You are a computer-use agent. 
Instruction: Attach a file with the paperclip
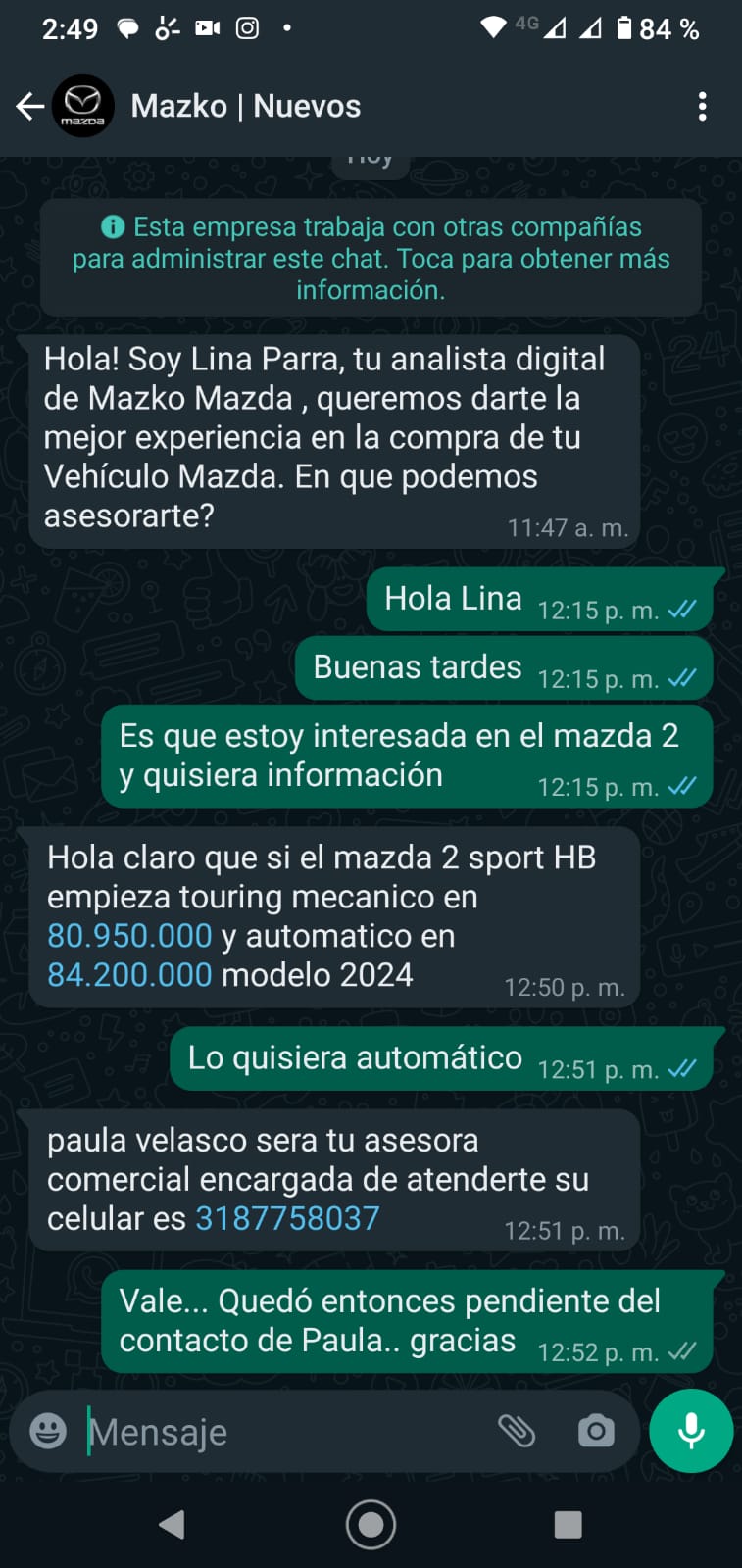[517, 1431]
